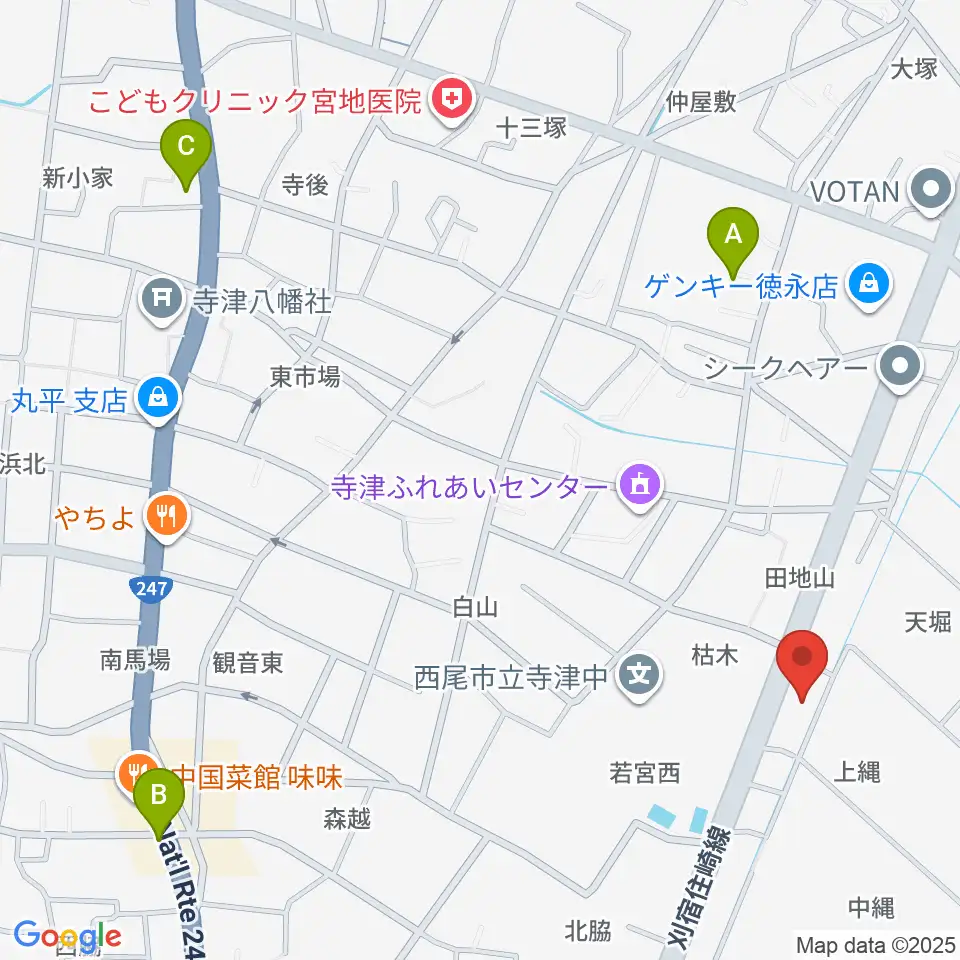Tap the green marker A
Screen dimensions: 960x960
coord(733,242)
